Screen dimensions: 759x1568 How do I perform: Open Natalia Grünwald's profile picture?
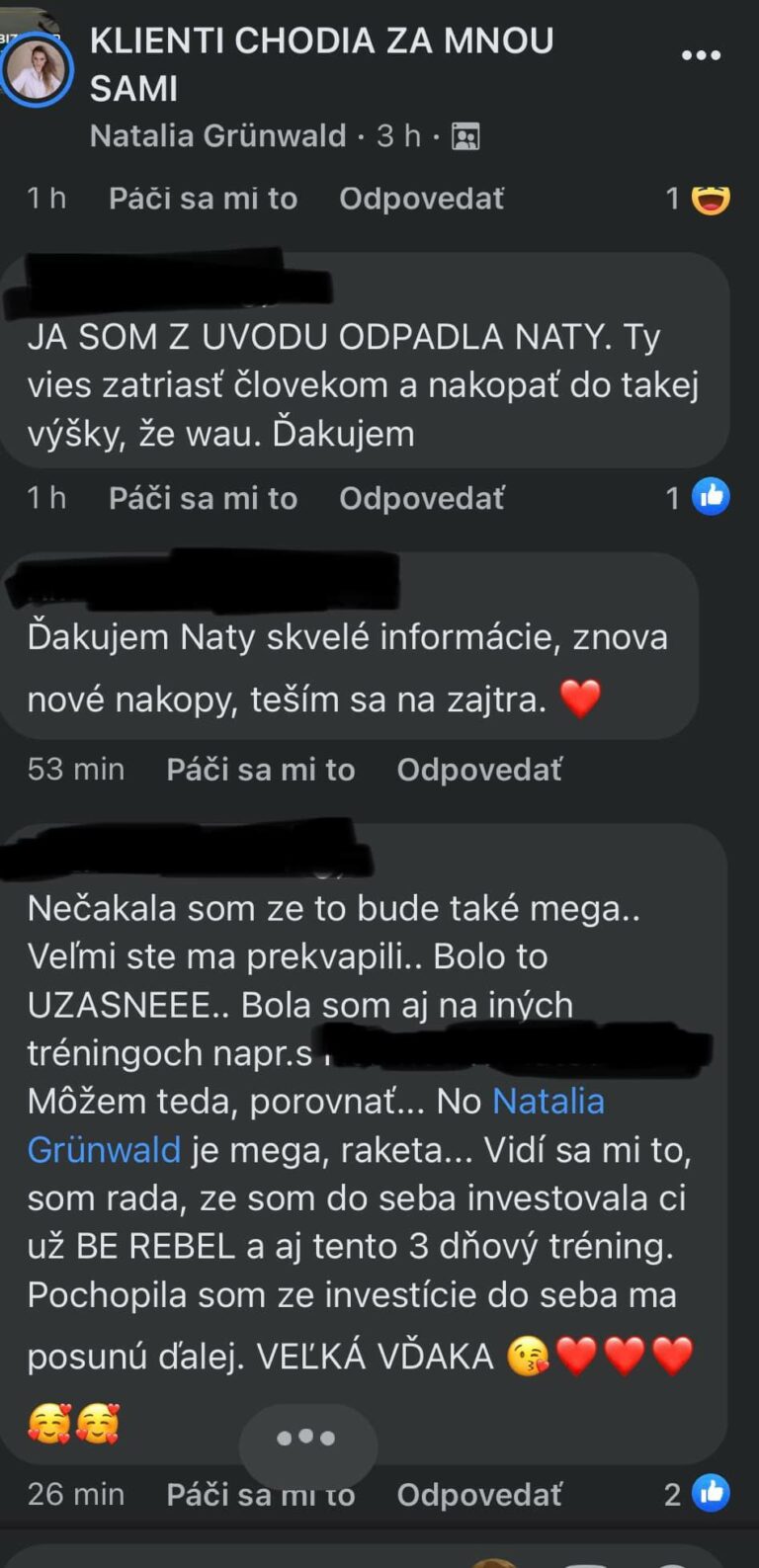click(38, 69)
